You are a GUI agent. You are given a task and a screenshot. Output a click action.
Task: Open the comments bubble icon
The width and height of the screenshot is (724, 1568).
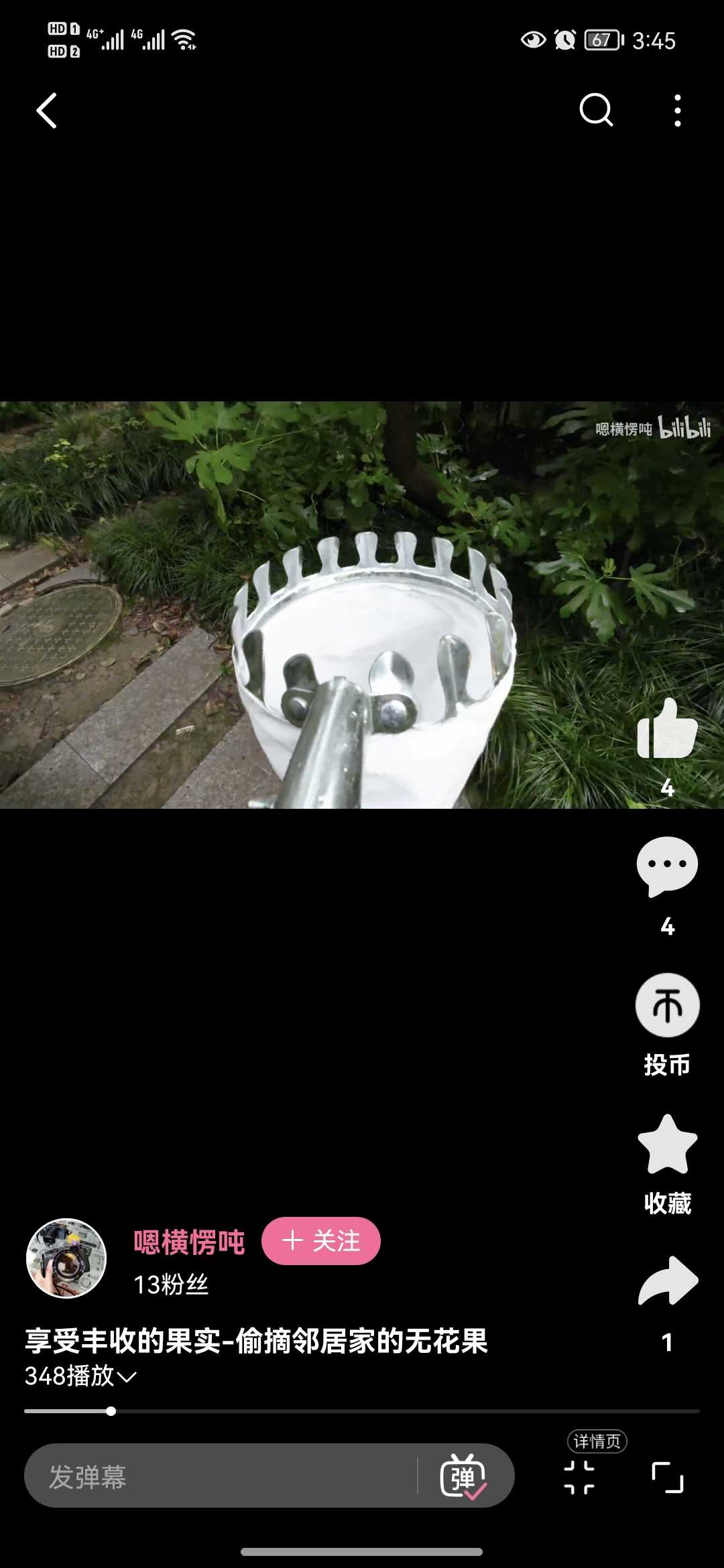point(667,866)
